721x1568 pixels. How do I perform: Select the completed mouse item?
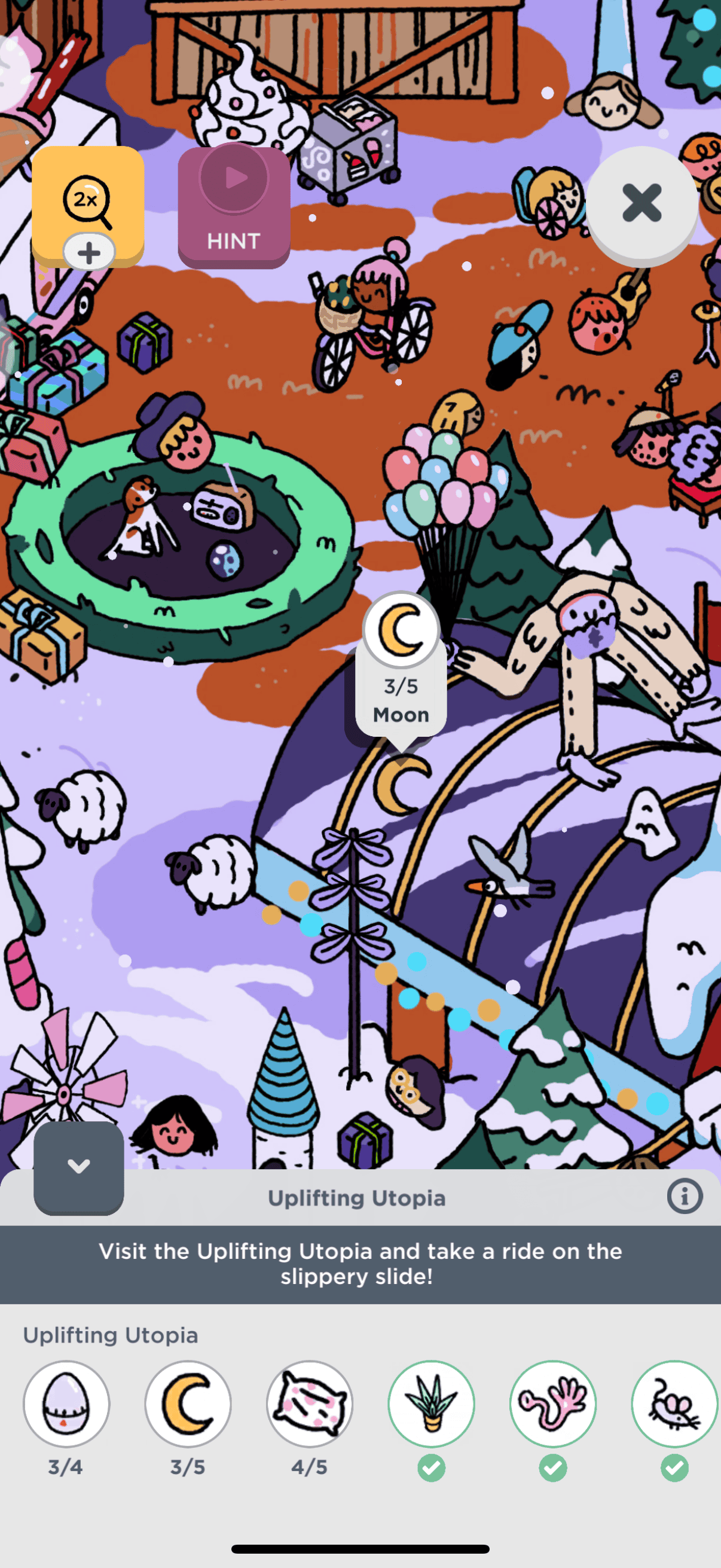(675, 1403)
